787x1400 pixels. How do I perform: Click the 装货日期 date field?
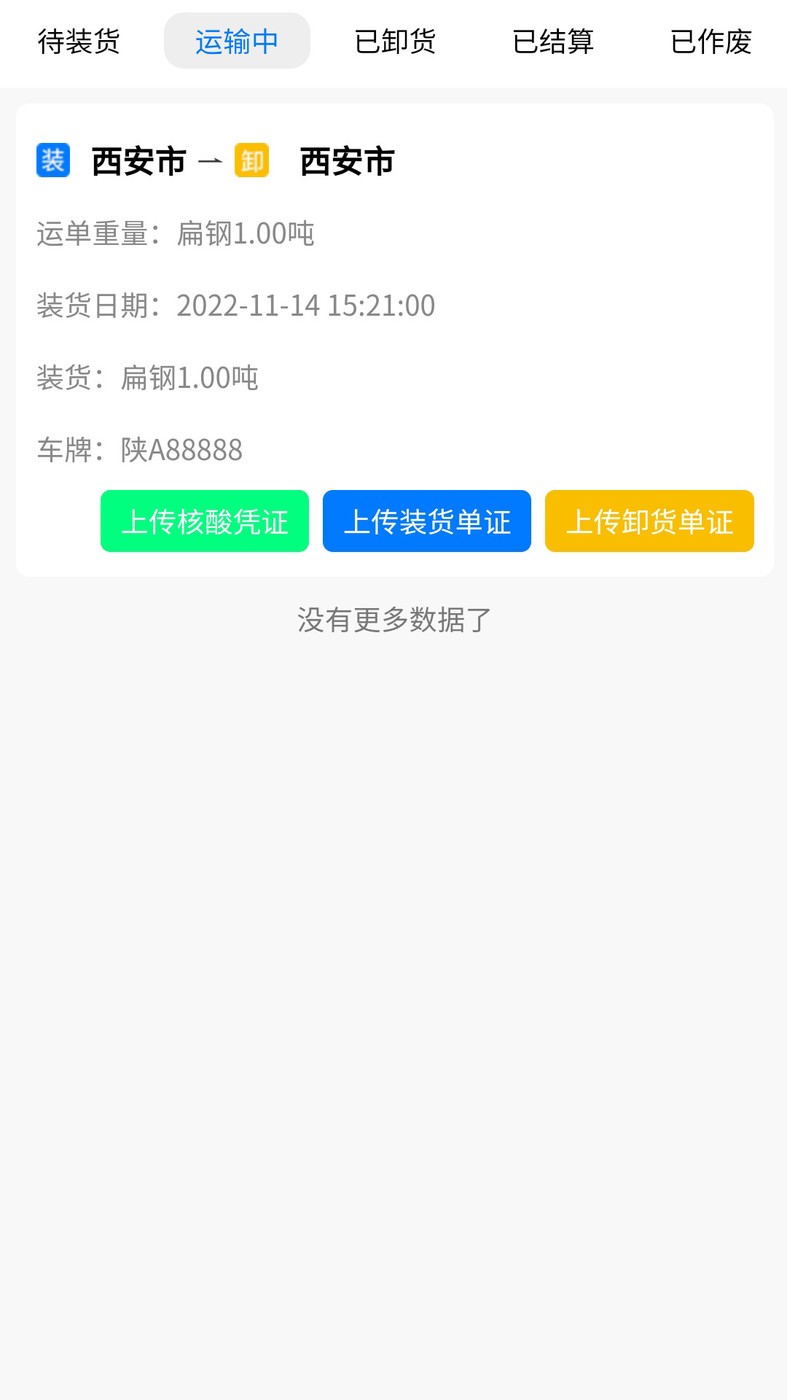[x=235, y=305]
